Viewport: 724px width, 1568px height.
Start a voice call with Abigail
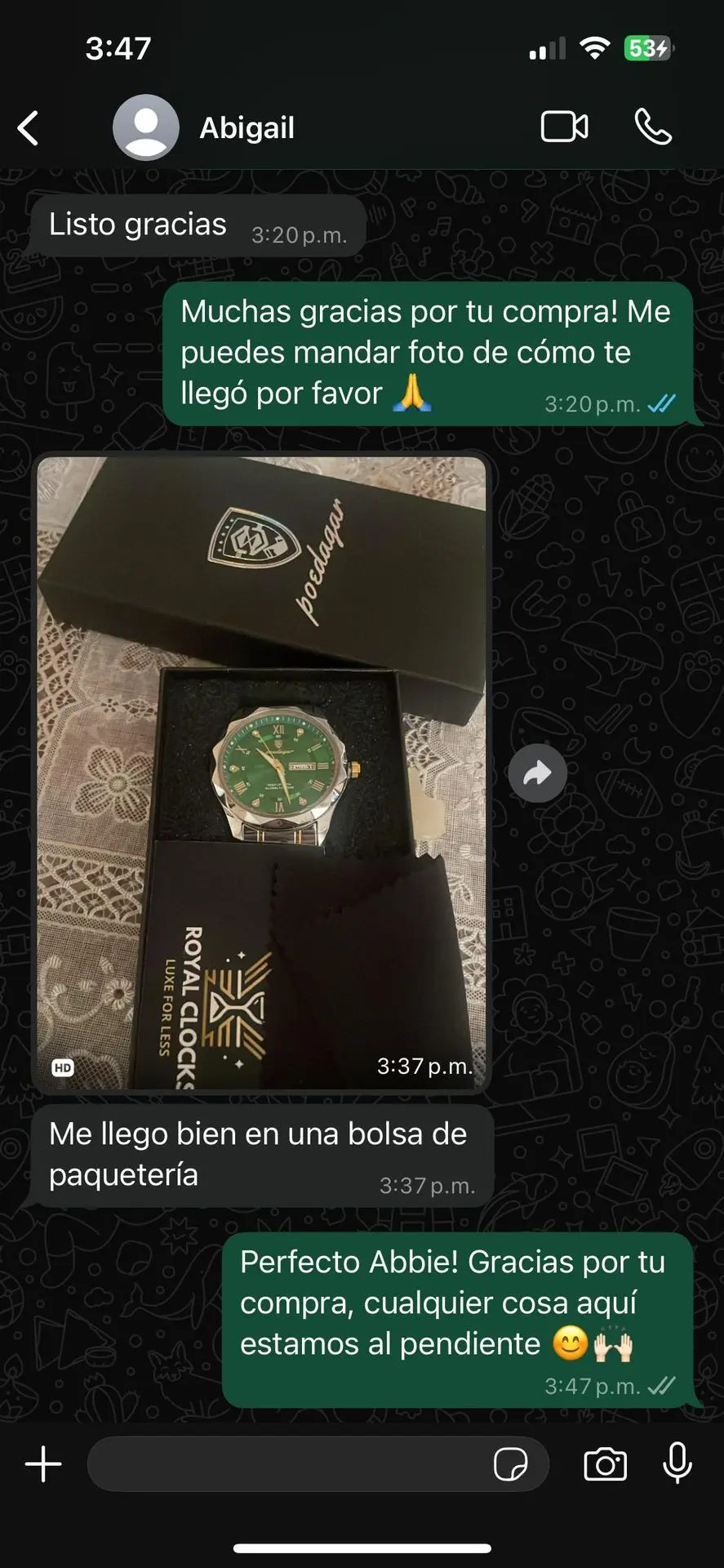653,127
